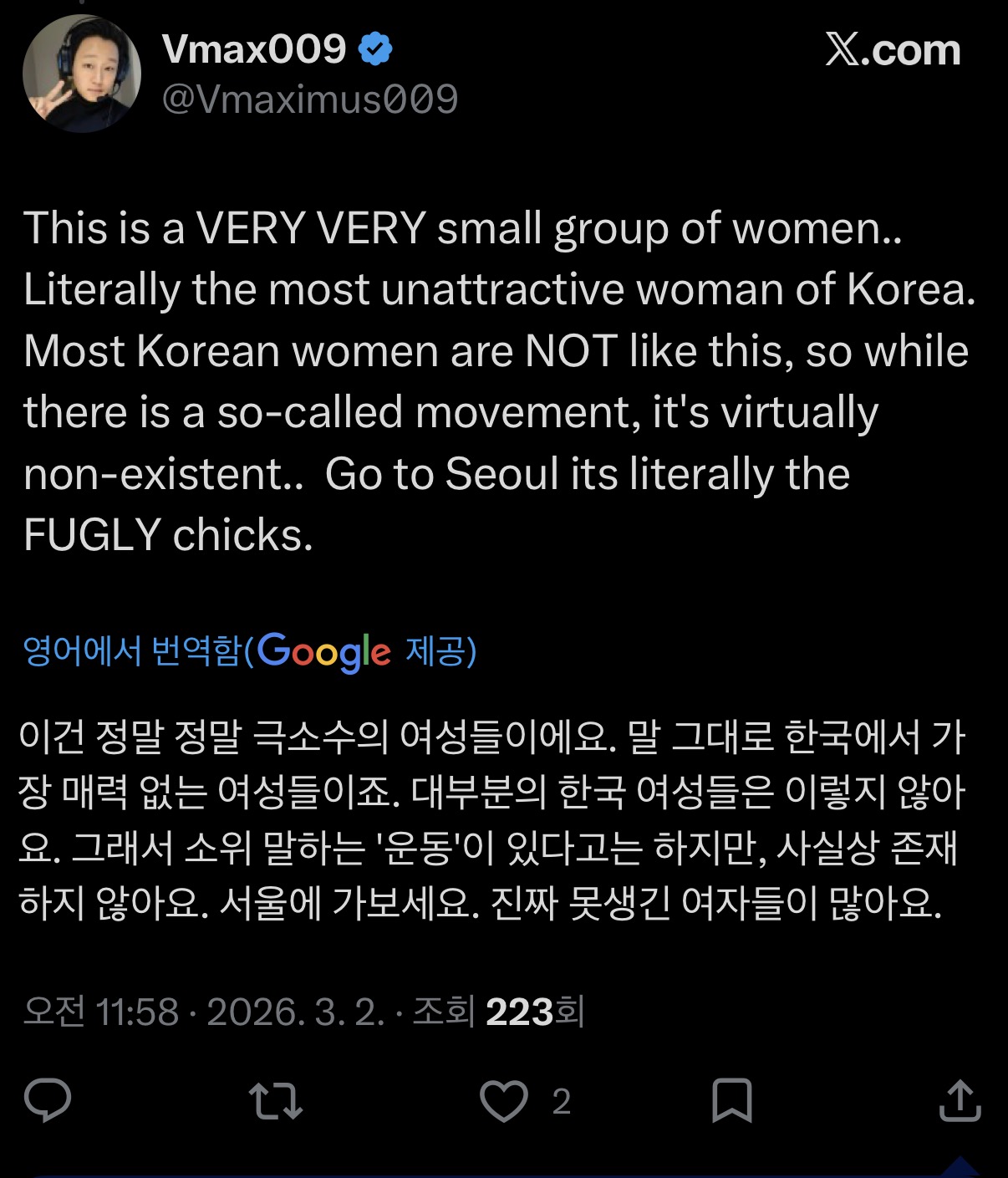Like the post by Vmax009
The height and width of the screenshot is (1178, 1008).
504,1100
